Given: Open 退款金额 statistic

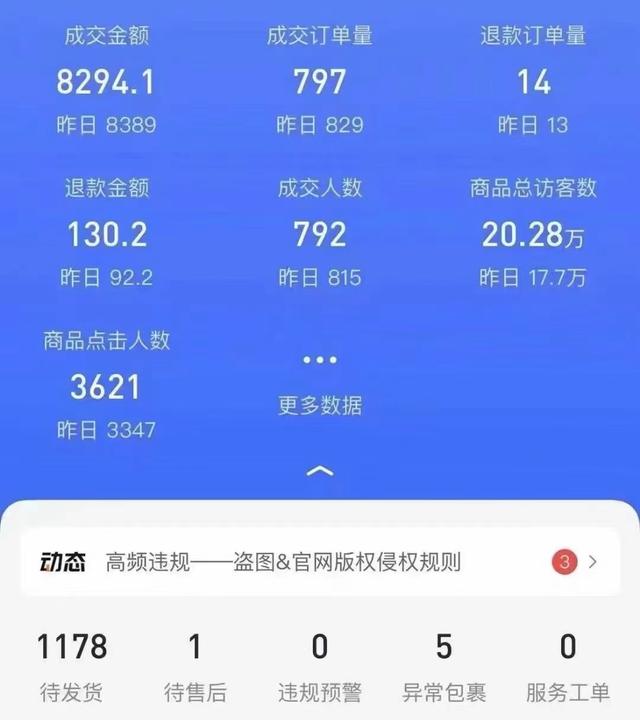Looking at the screenshot, I should [105, 233].
